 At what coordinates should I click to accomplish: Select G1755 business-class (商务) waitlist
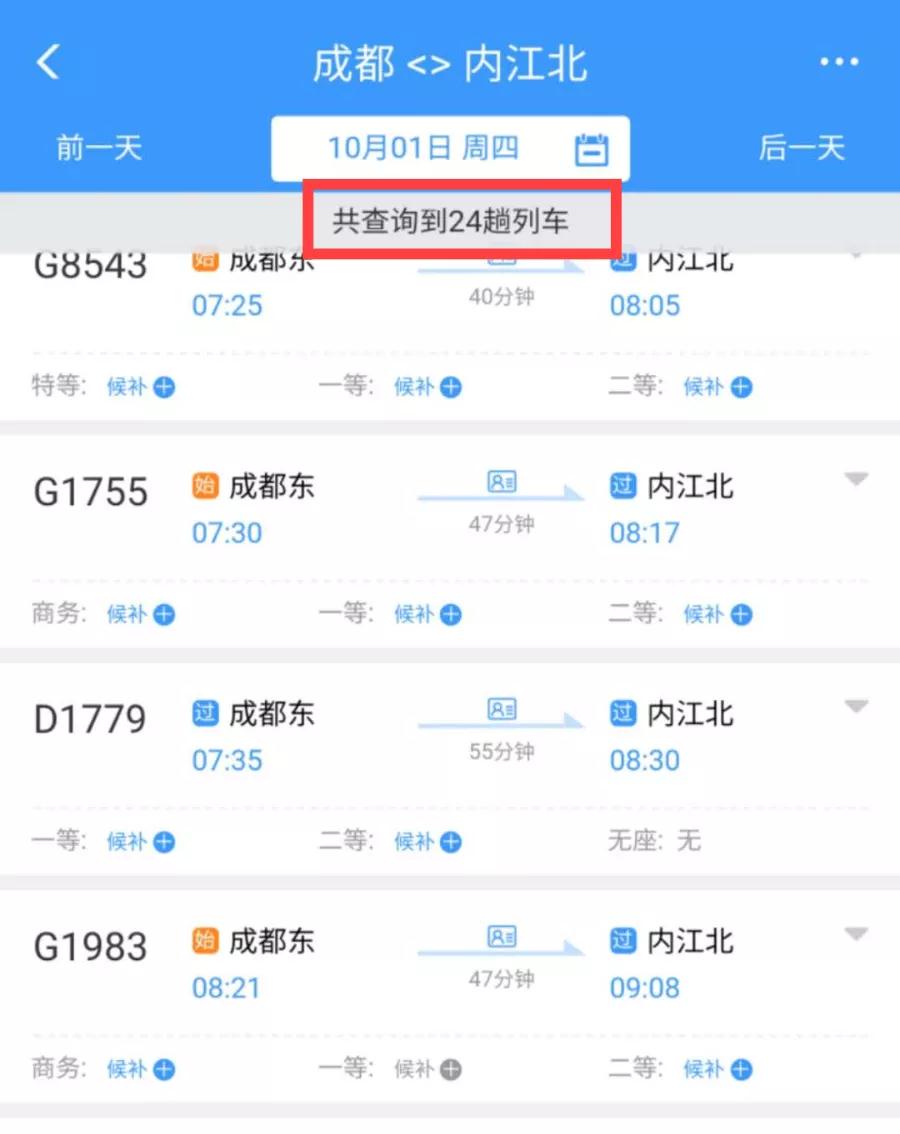pyautogui.click(x=141, y=614)
